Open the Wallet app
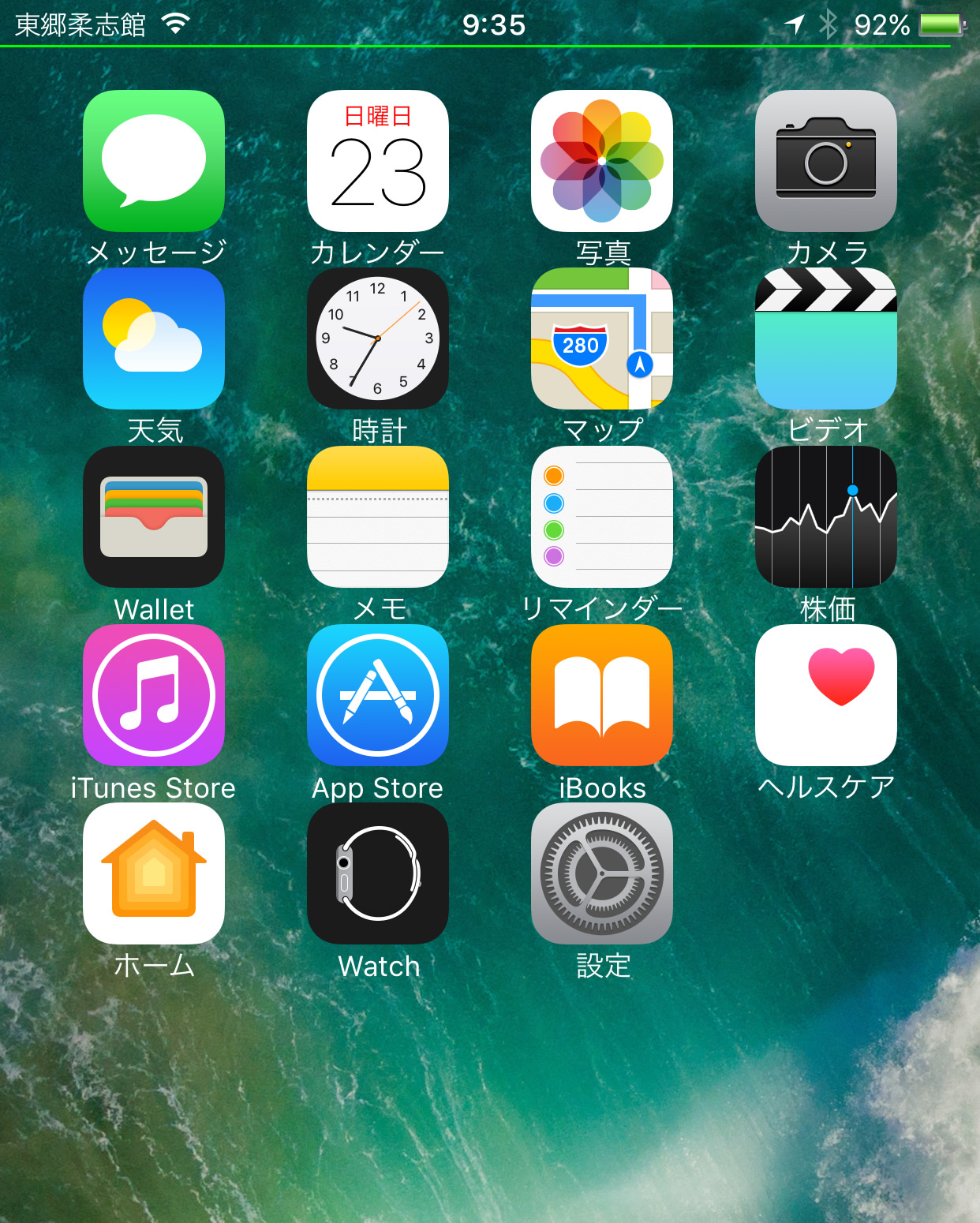Viewport: 980px width, 1223px height. [x=154, y=517]
